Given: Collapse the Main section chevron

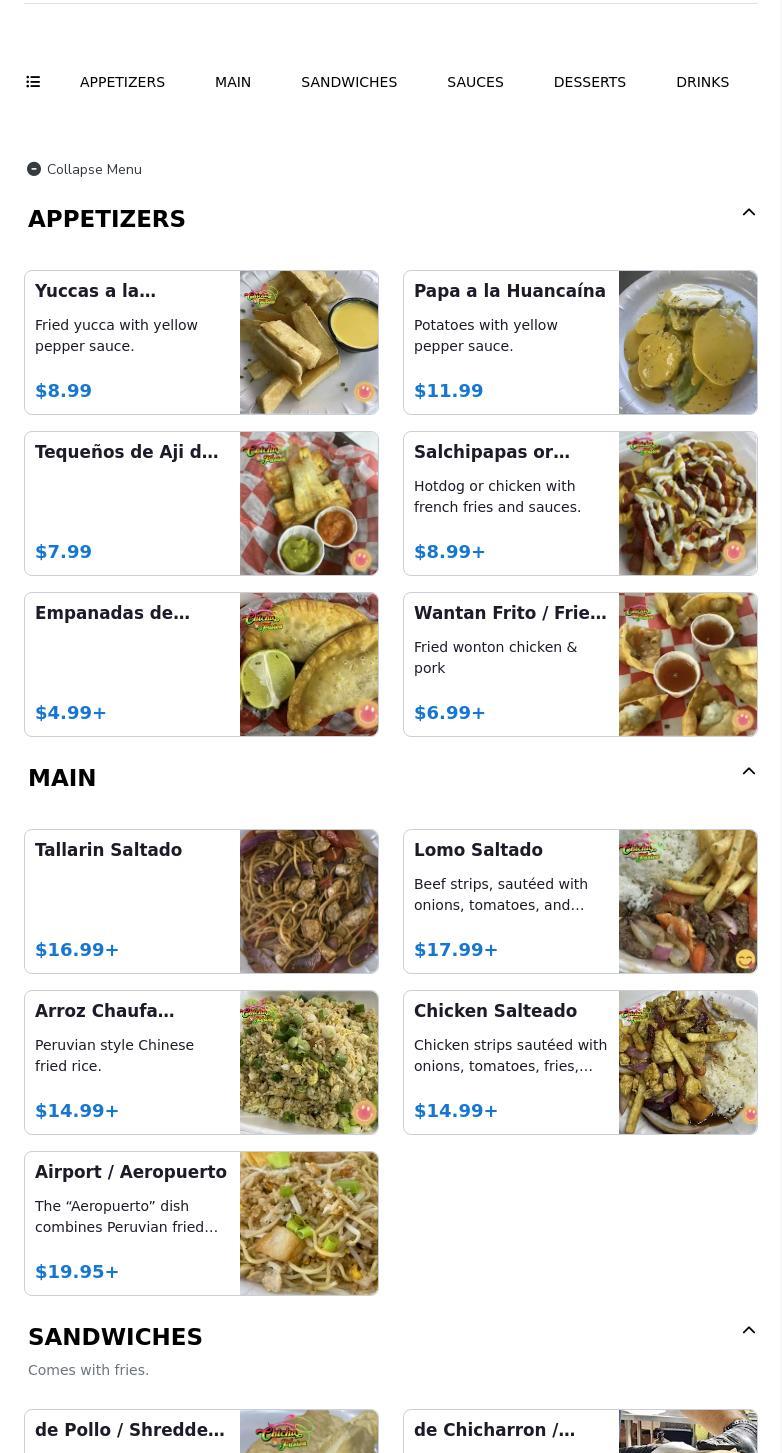Looking at the screenshot, I should point(749,771).
